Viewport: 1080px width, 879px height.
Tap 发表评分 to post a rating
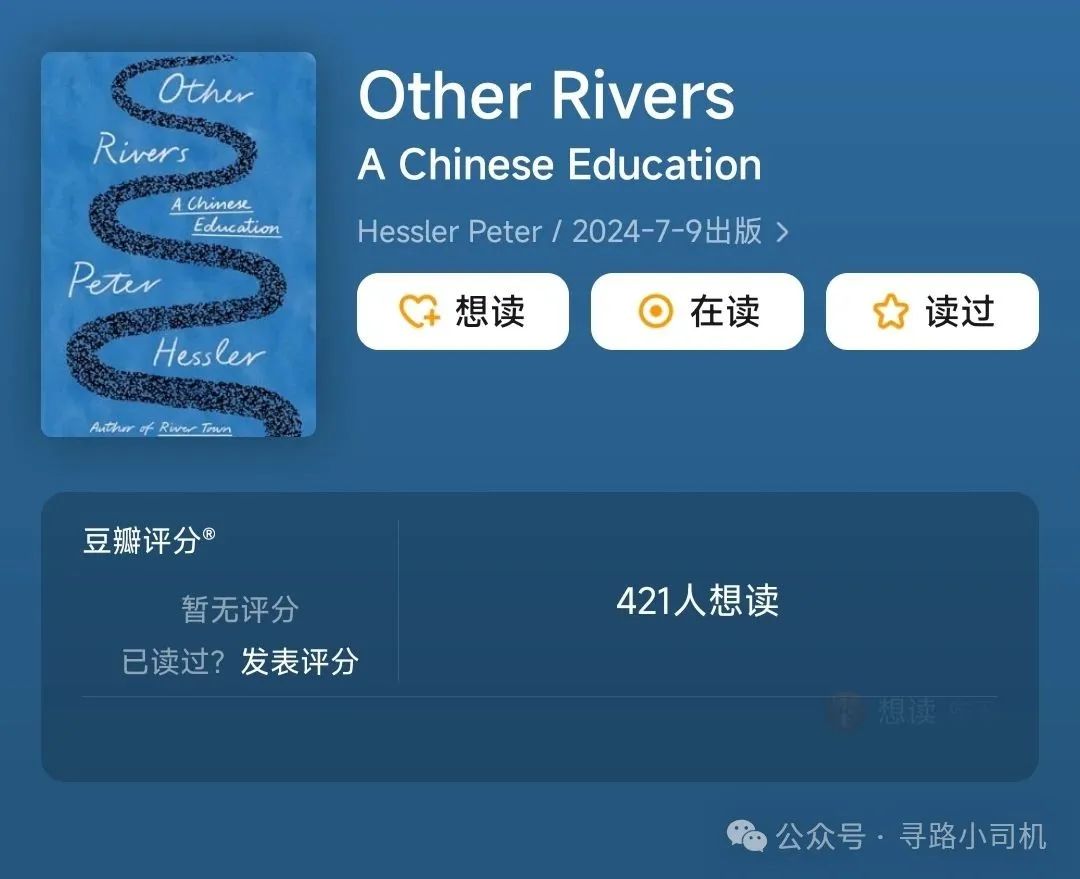(x=299, y=662)
